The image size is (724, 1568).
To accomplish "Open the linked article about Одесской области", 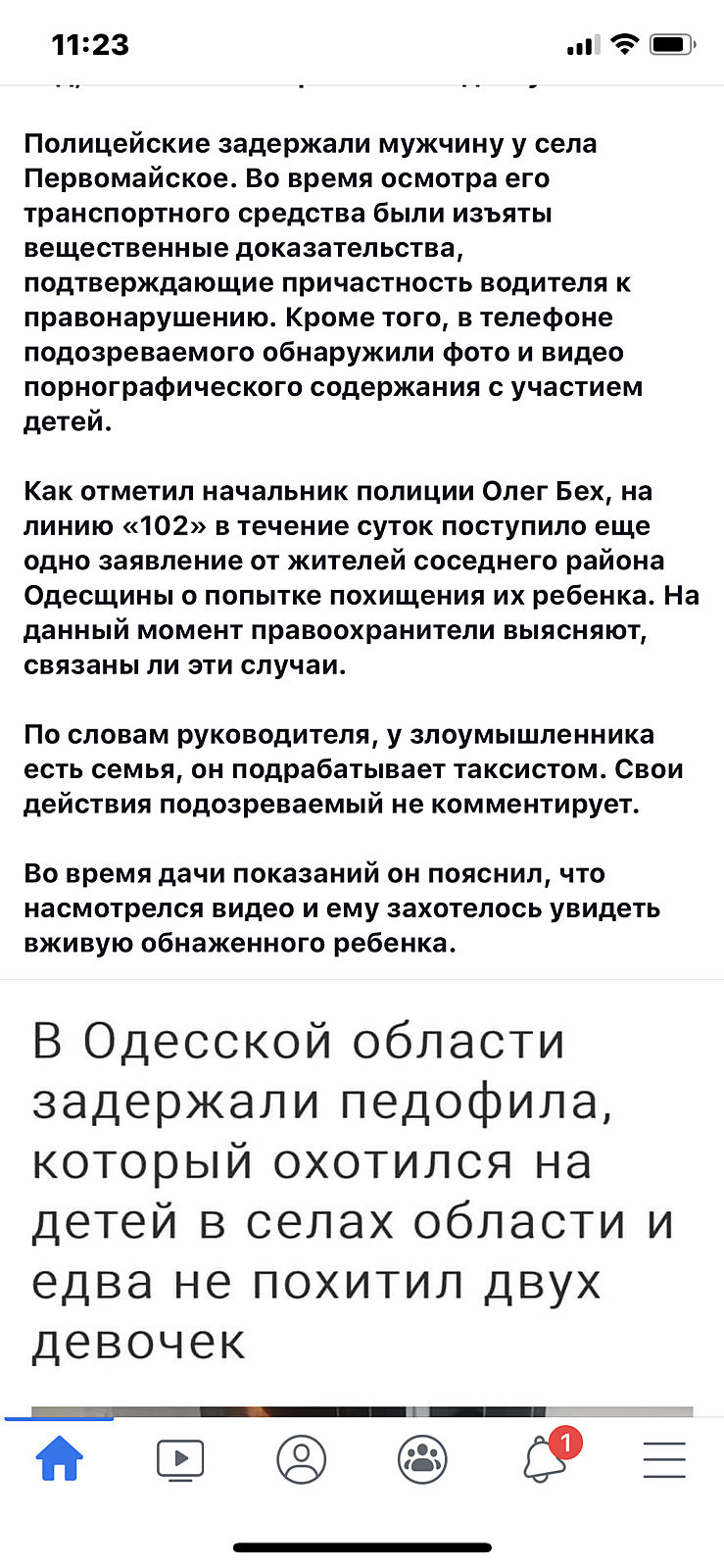I will (x=353, y=1190).
